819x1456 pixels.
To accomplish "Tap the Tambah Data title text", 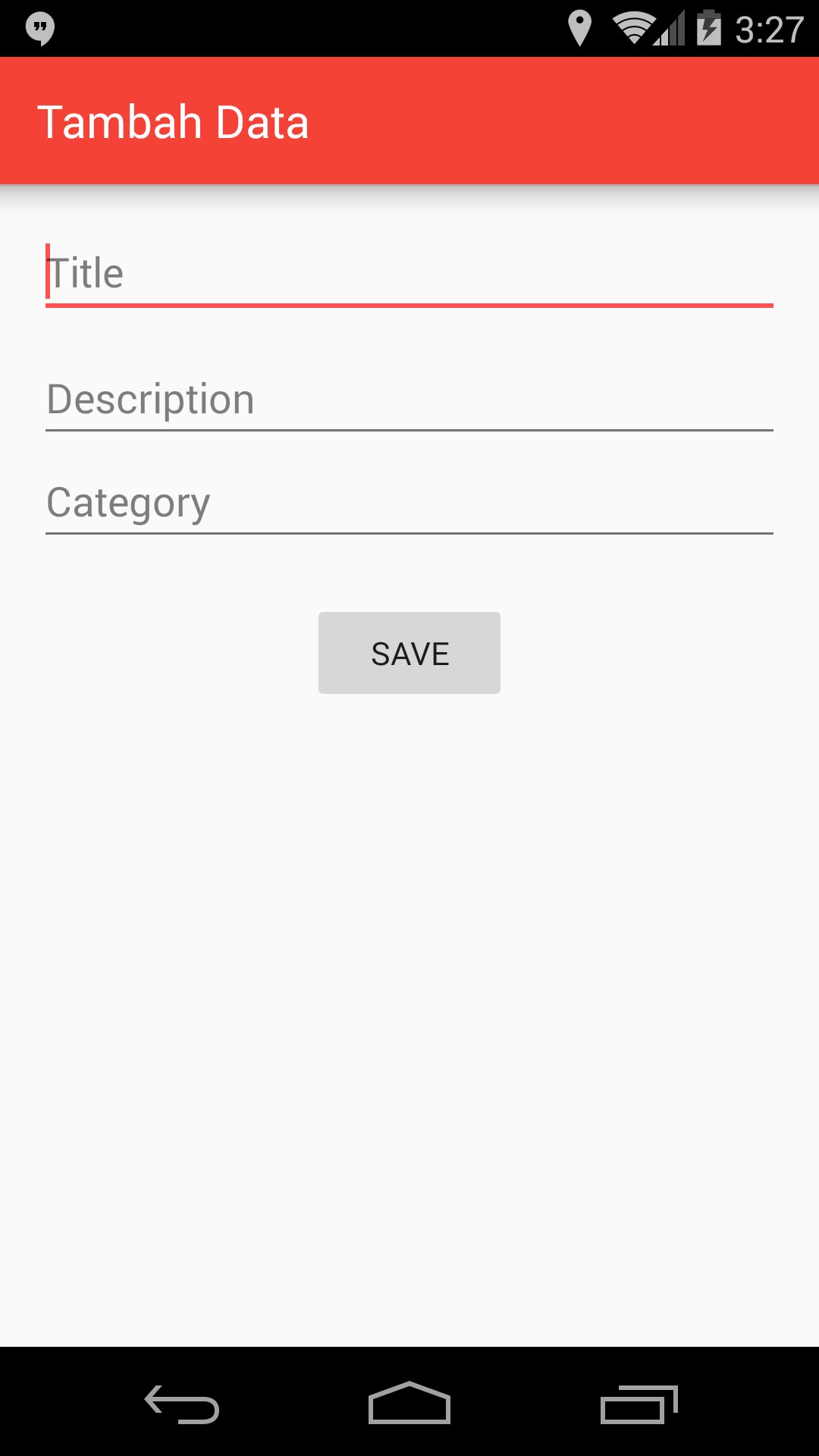I will pos(174,121).
